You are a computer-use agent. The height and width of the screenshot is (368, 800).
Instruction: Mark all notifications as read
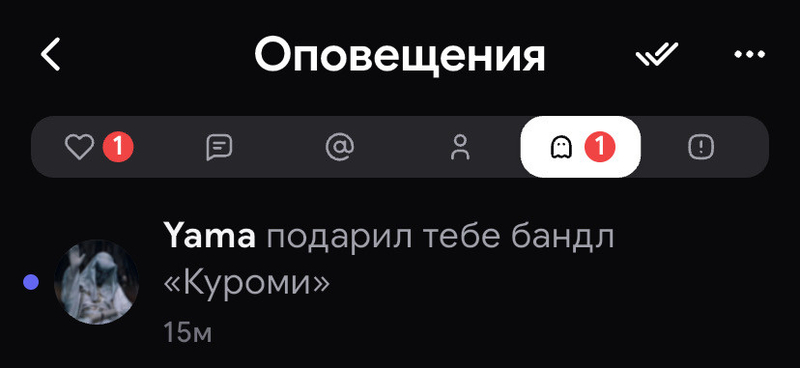pyautogui.click(x=657, y=54)
